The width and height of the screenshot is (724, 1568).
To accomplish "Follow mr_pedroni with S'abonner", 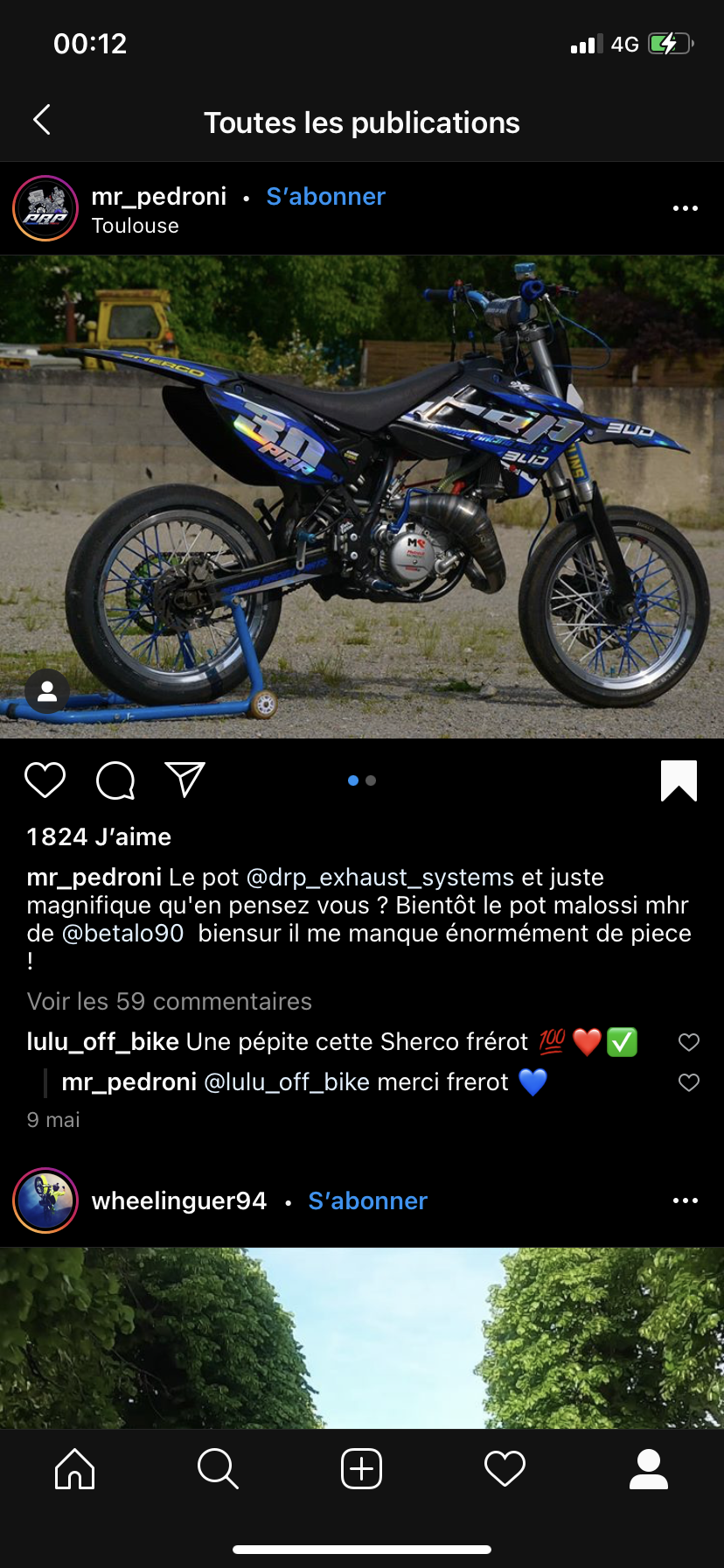I will pyautogui.click(x=325, y=196).
